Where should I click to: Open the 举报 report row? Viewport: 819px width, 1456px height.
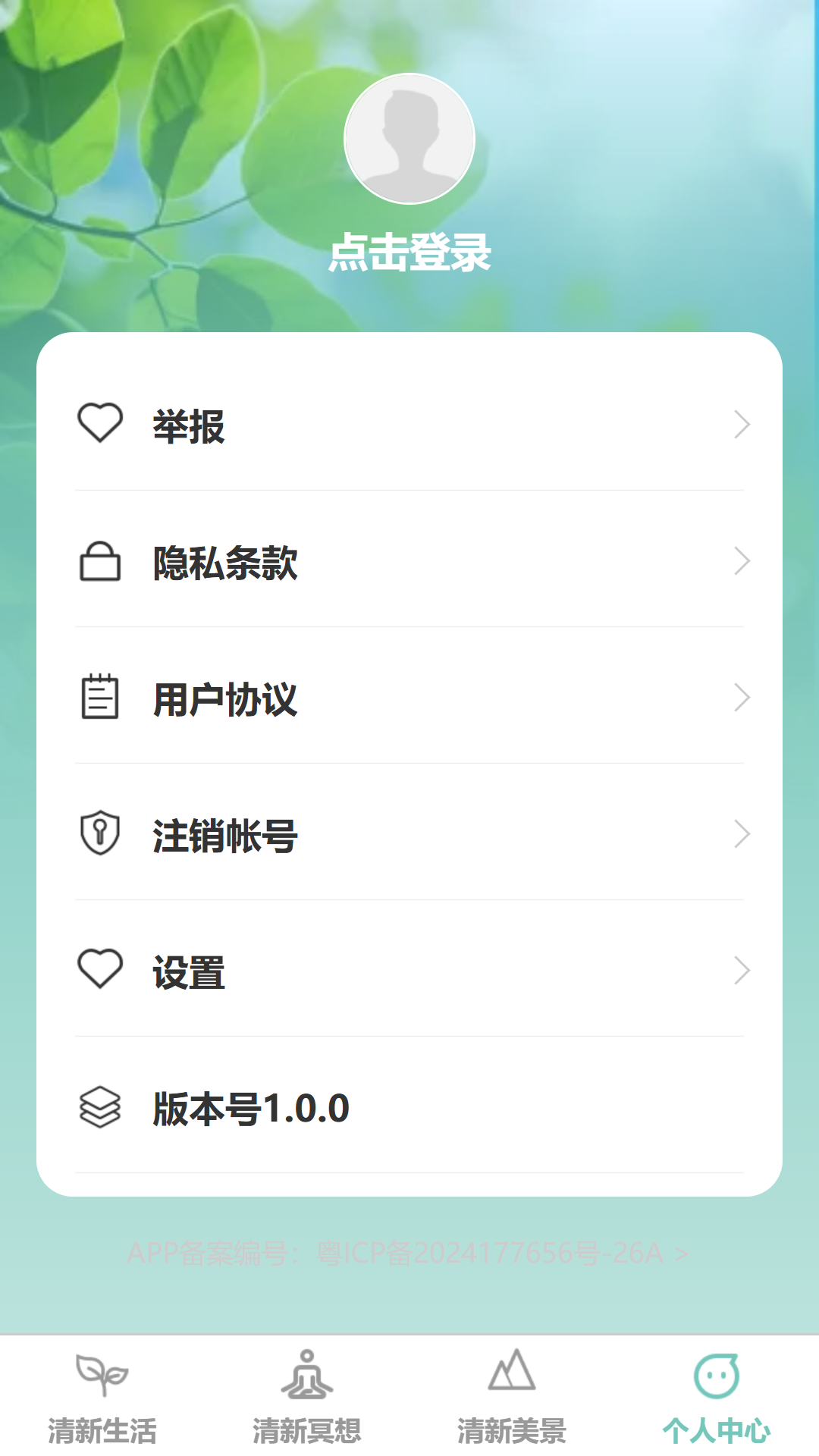409,425
